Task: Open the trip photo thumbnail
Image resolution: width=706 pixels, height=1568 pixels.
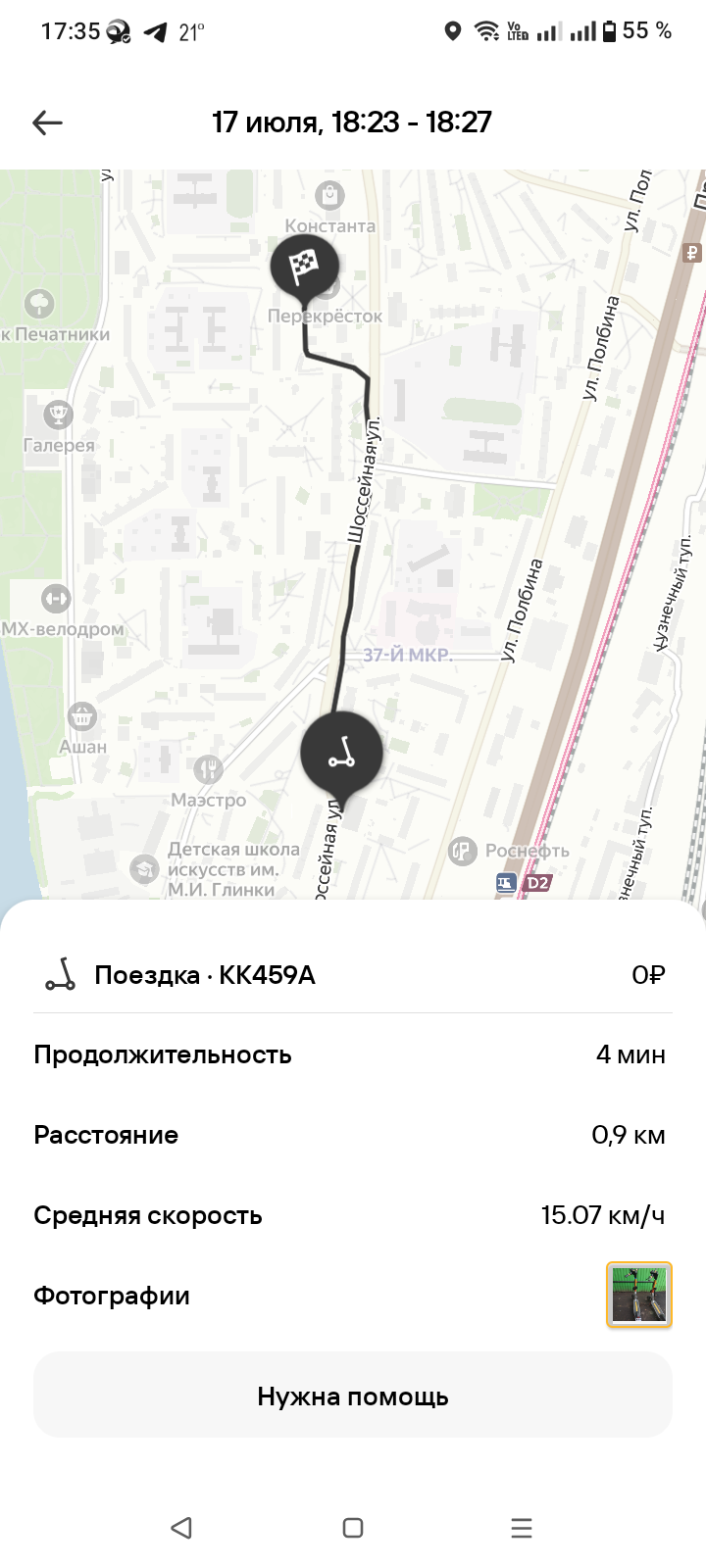Action: click(639, 1295)
